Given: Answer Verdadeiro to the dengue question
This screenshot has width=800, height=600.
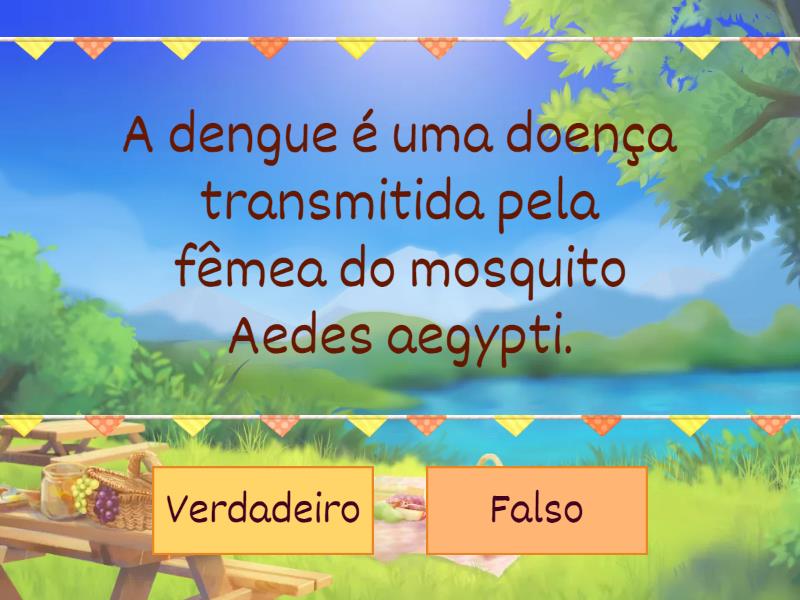Looking at the screenshot, I should point(263,510).
